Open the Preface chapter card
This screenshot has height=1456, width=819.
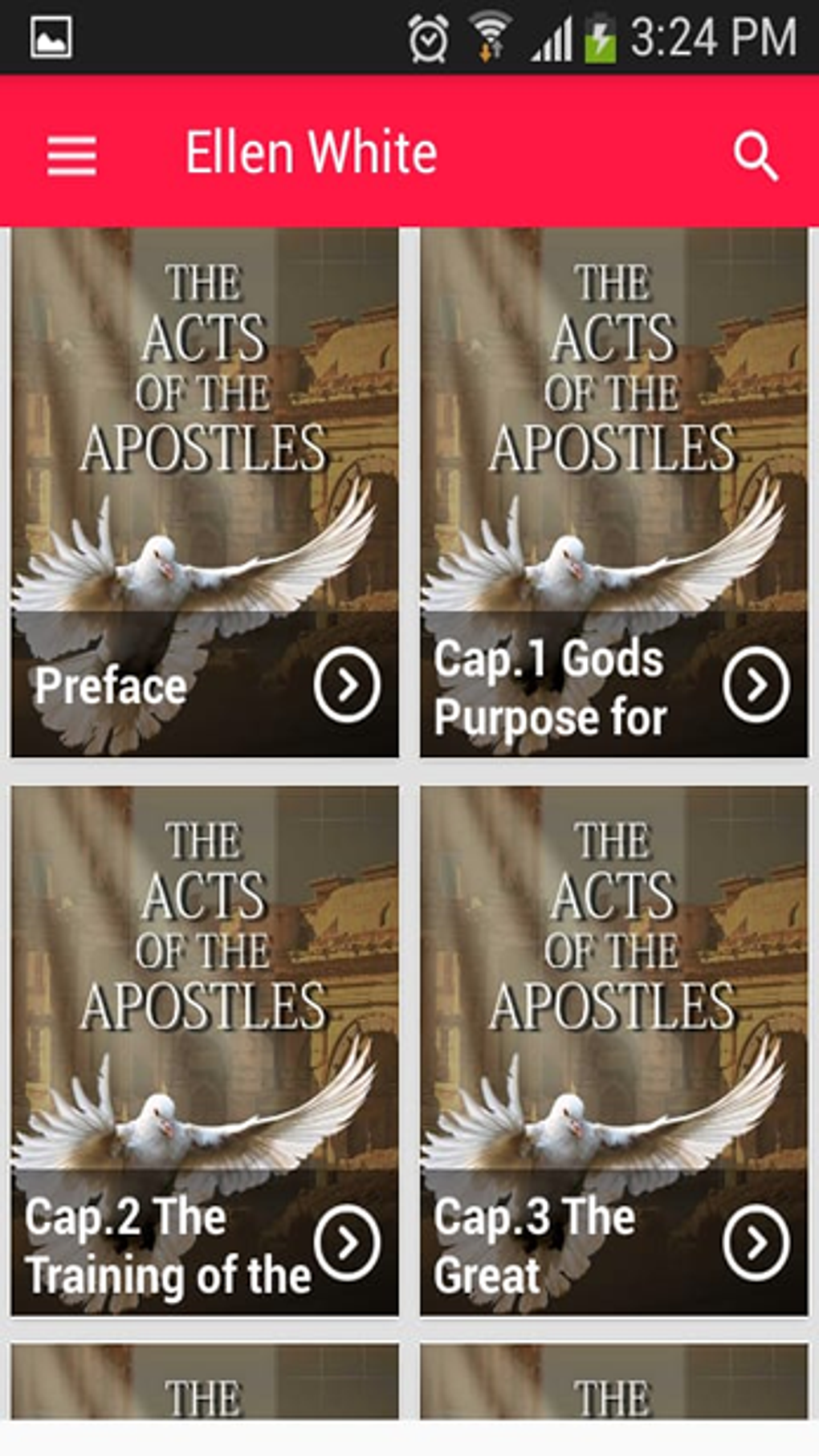tap(205, 492)
